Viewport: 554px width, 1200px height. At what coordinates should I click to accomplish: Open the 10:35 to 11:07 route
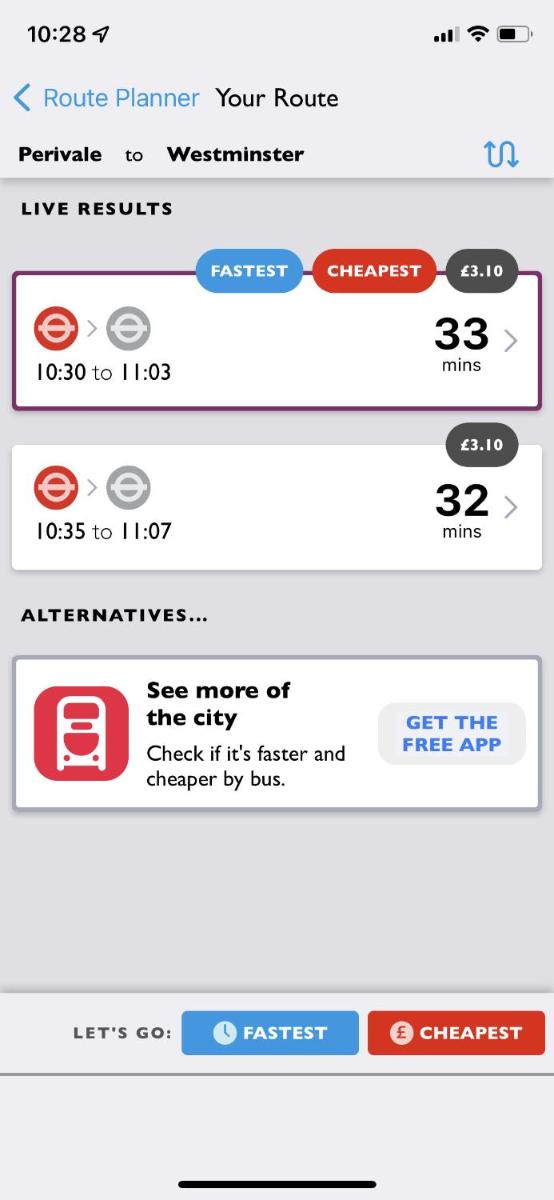(x=277, y=508)
